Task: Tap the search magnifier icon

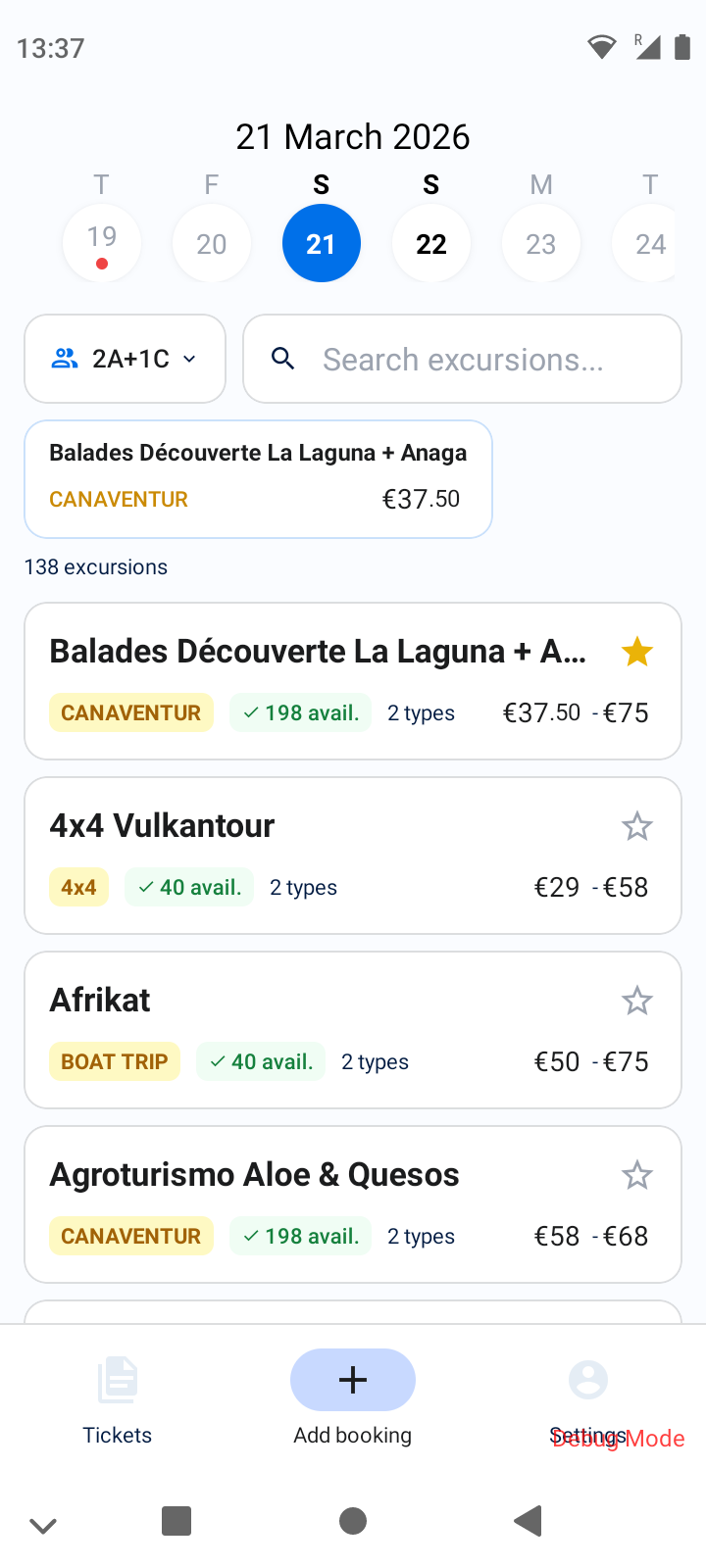Action: [x=283, y=359]
